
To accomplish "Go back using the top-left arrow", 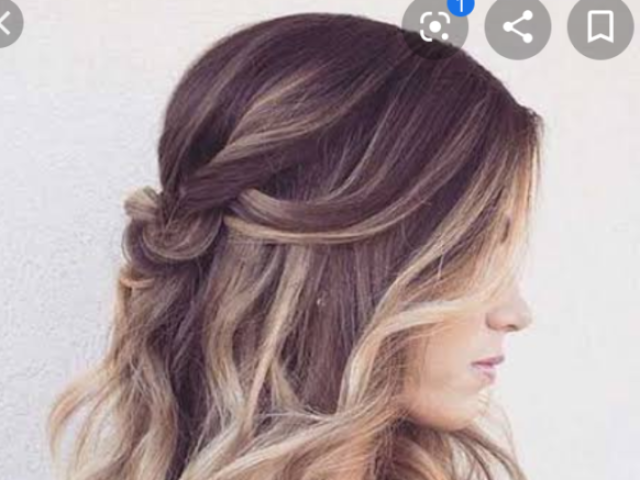I will (4, 22).
